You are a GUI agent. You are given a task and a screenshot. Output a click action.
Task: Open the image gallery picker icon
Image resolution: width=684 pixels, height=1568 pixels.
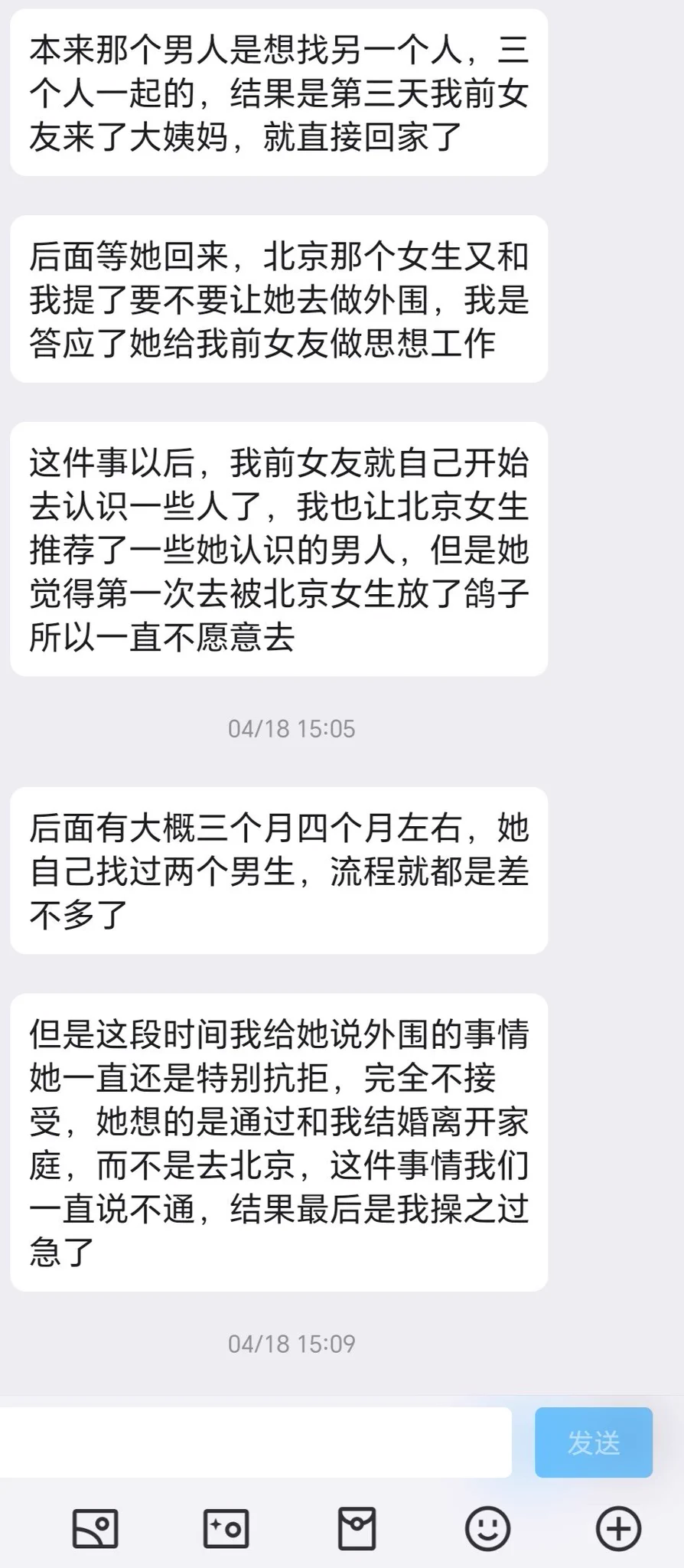pyautogui.click(x=95, y=1529)
